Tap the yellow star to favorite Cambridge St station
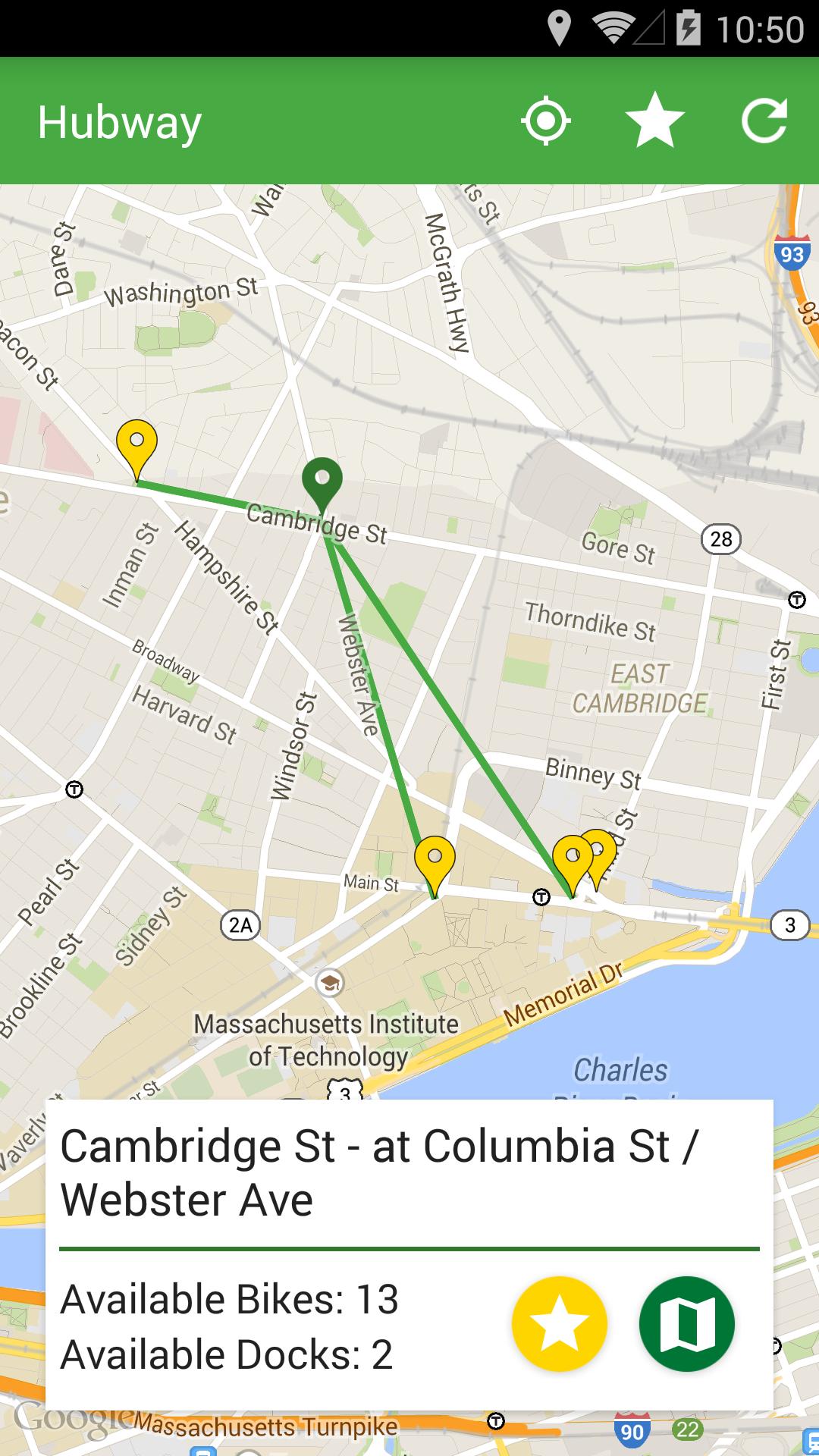819x1456 pixels. point(559,1323)
